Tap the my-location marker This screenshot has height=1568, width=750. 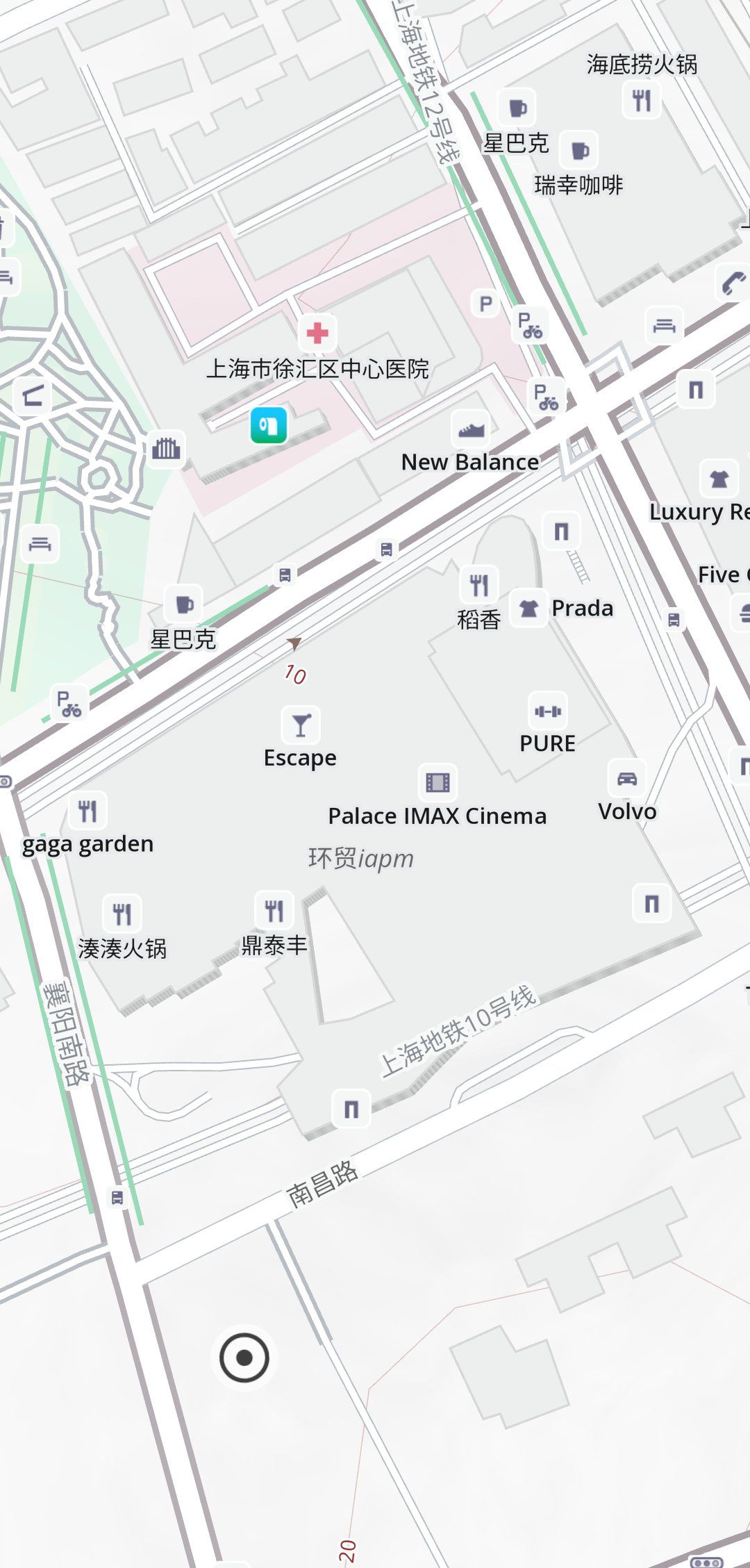pos(244,1356)
